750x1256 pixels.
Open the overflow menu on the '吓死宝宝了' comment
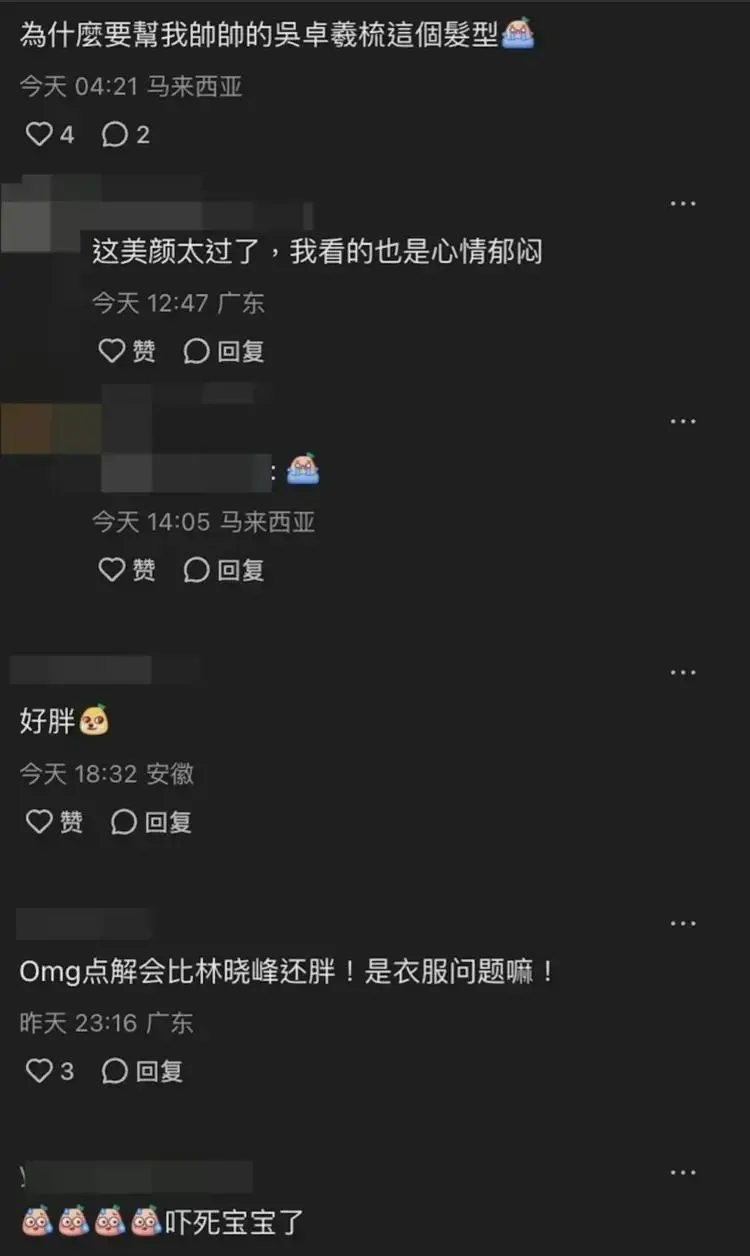click(x=683, y=1173)
